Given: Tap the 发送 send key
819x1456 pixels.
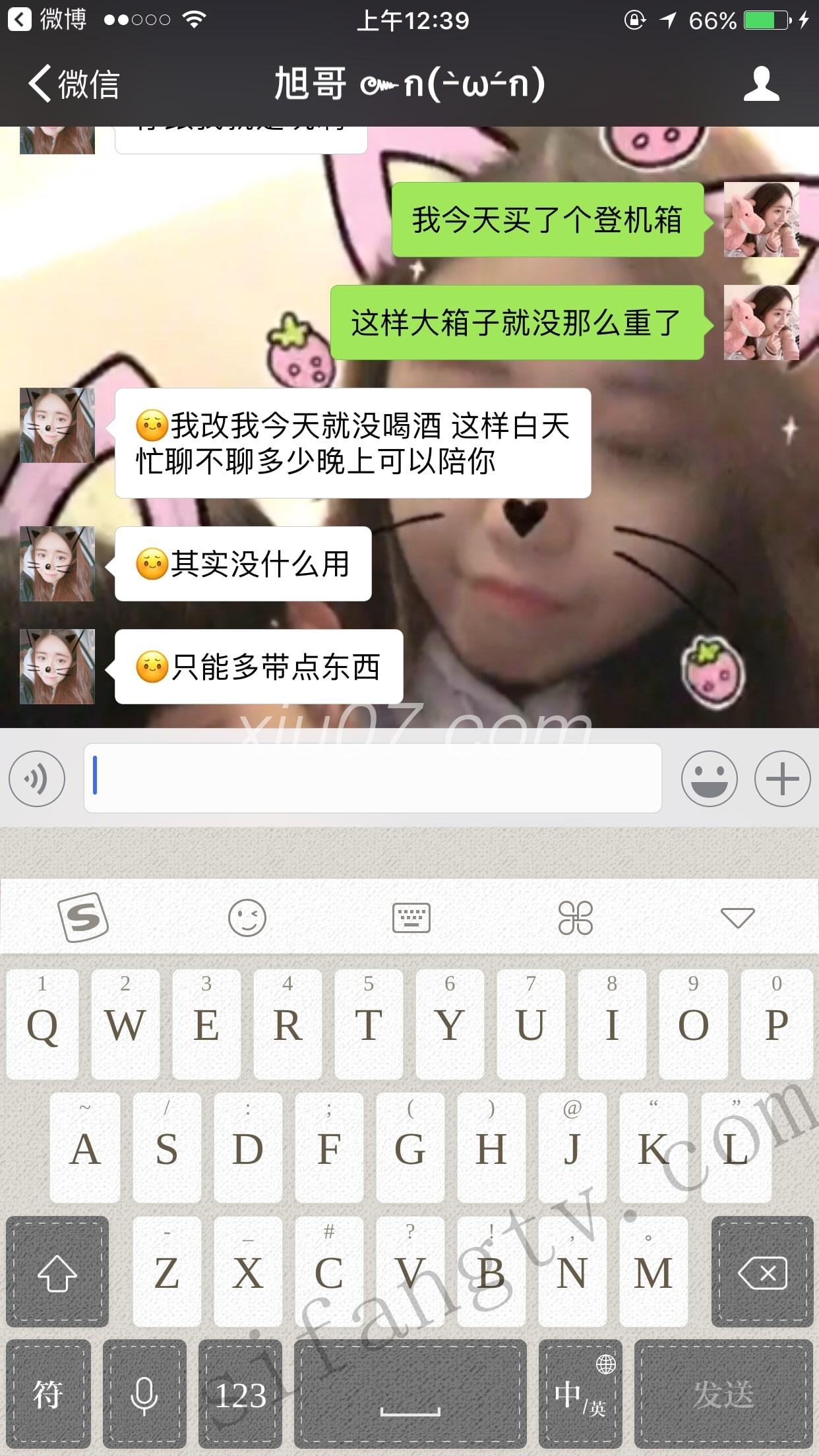Looking at the screenshot, I should pos(723,1393).
